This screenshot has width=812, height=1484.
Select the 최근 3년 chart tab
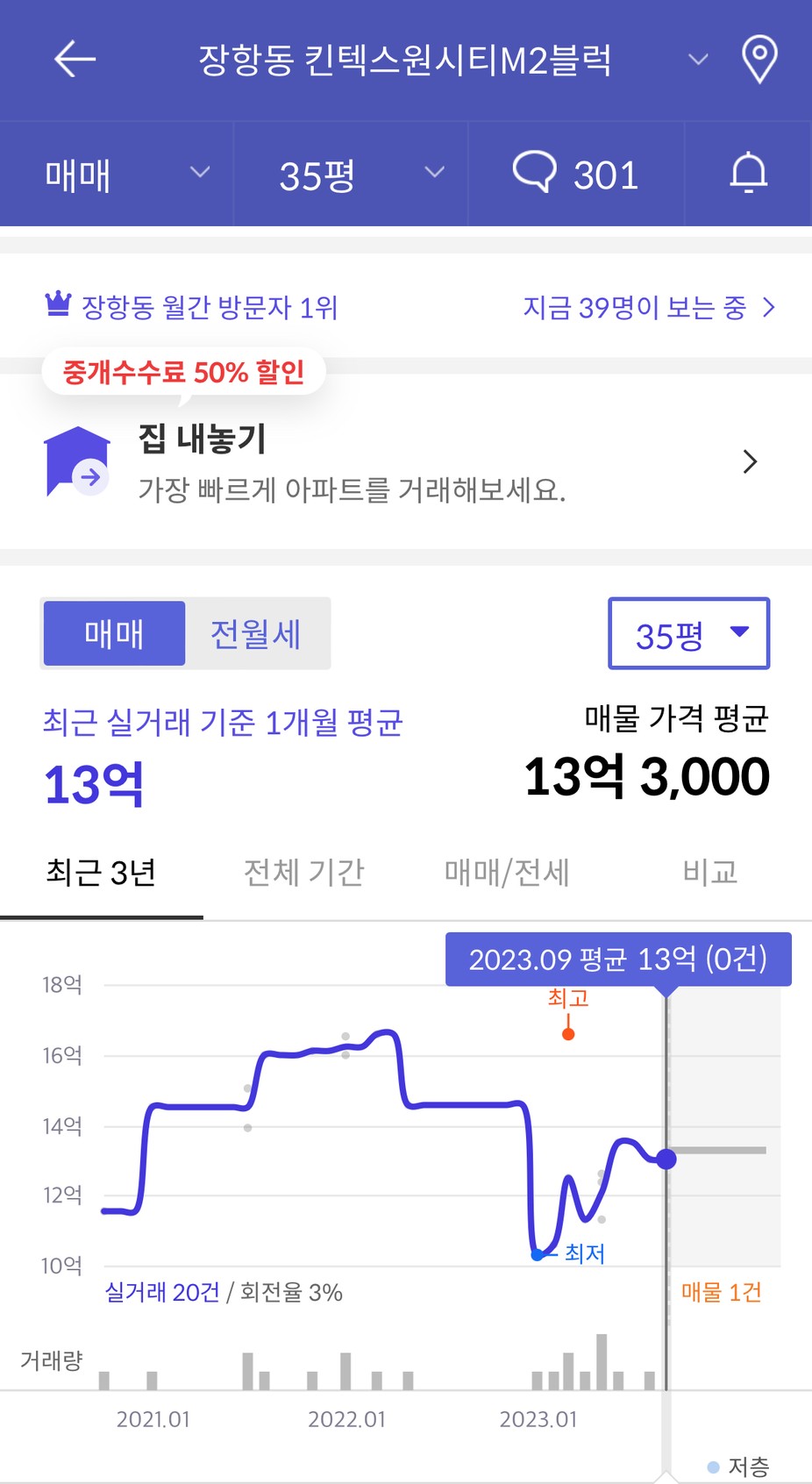[x=101, y=873]
